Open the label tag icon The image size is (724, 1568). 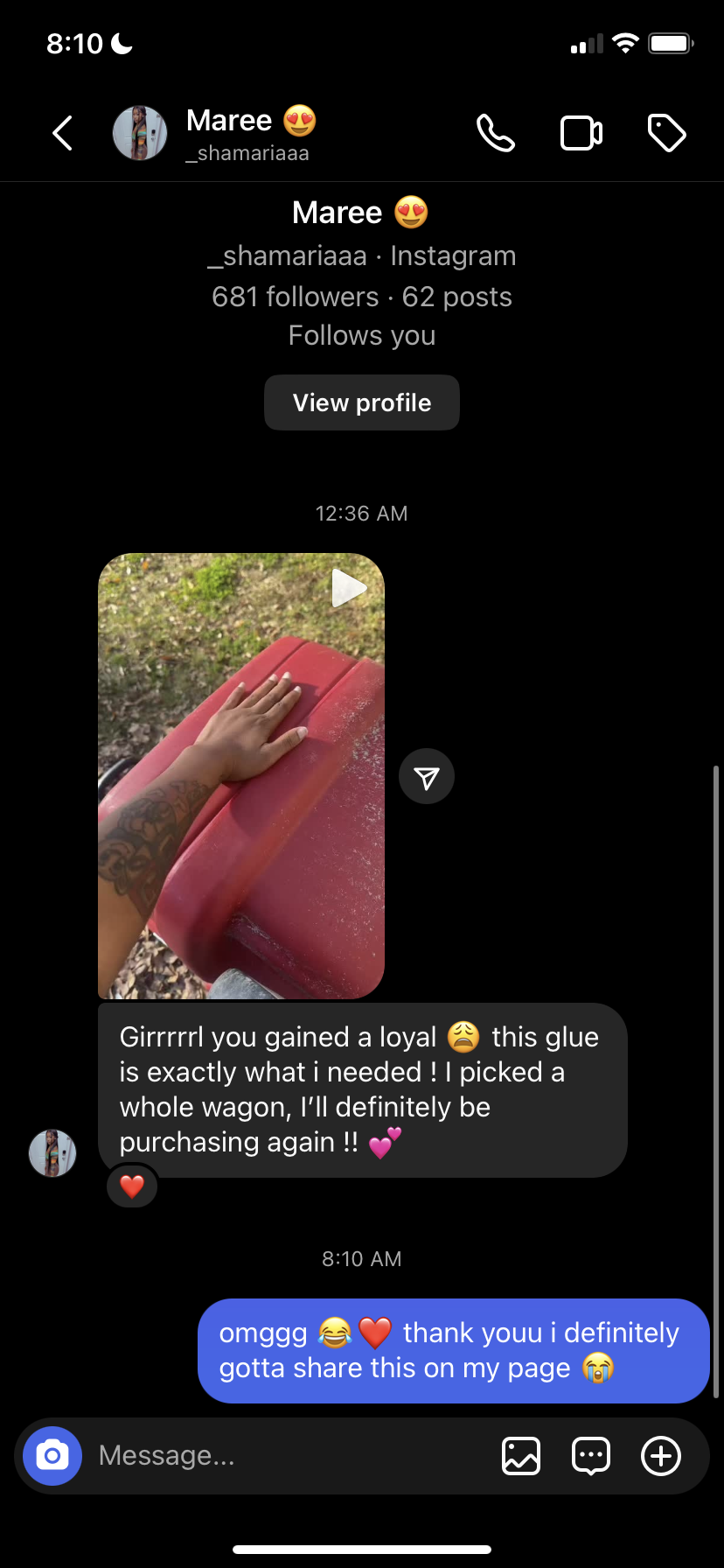[x=666, y=134]
